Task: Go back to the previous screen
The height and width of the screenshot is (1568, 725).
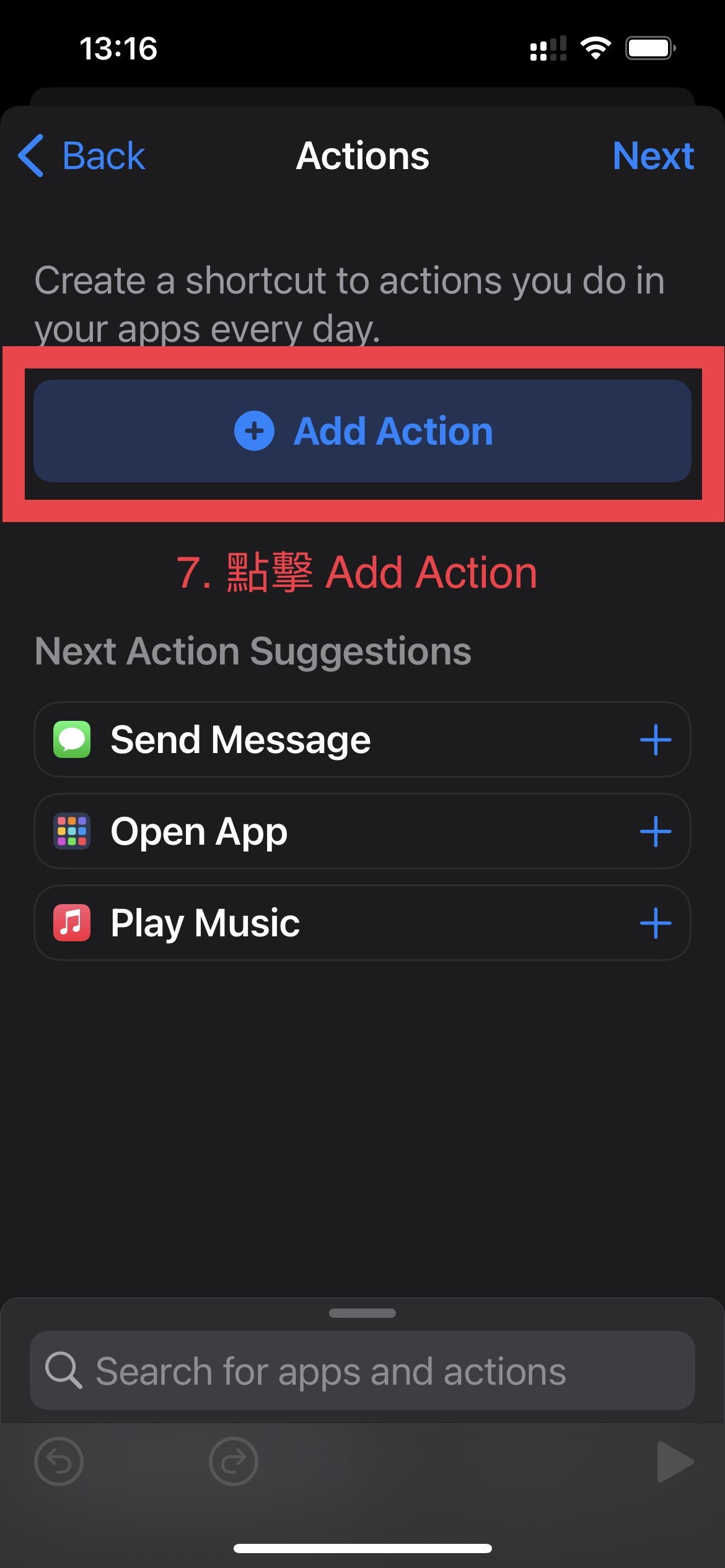Action: click(x=82, y=155)
